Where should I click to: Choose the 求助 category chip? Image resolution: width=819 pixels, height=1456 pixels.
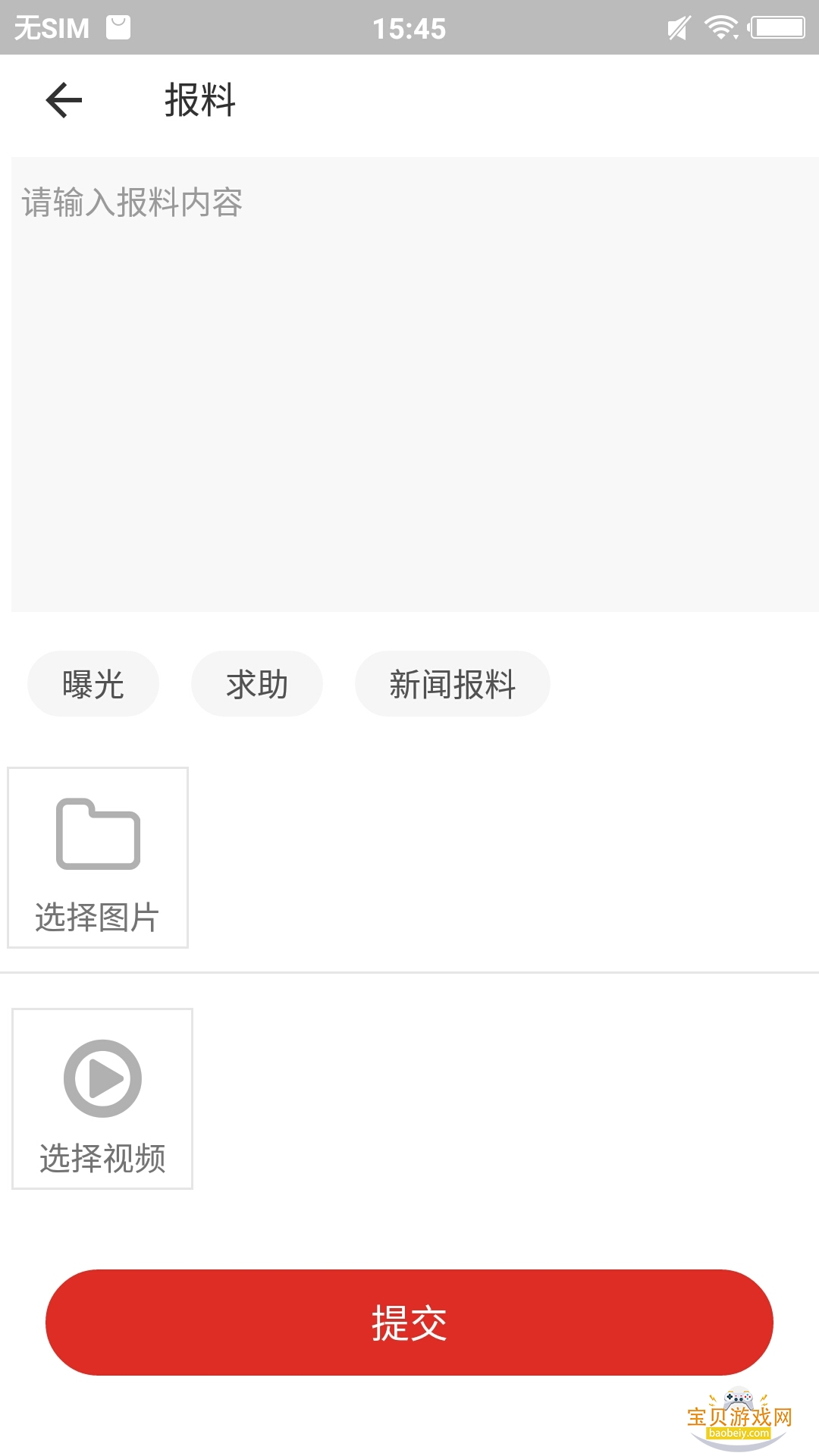pos(257,684)
